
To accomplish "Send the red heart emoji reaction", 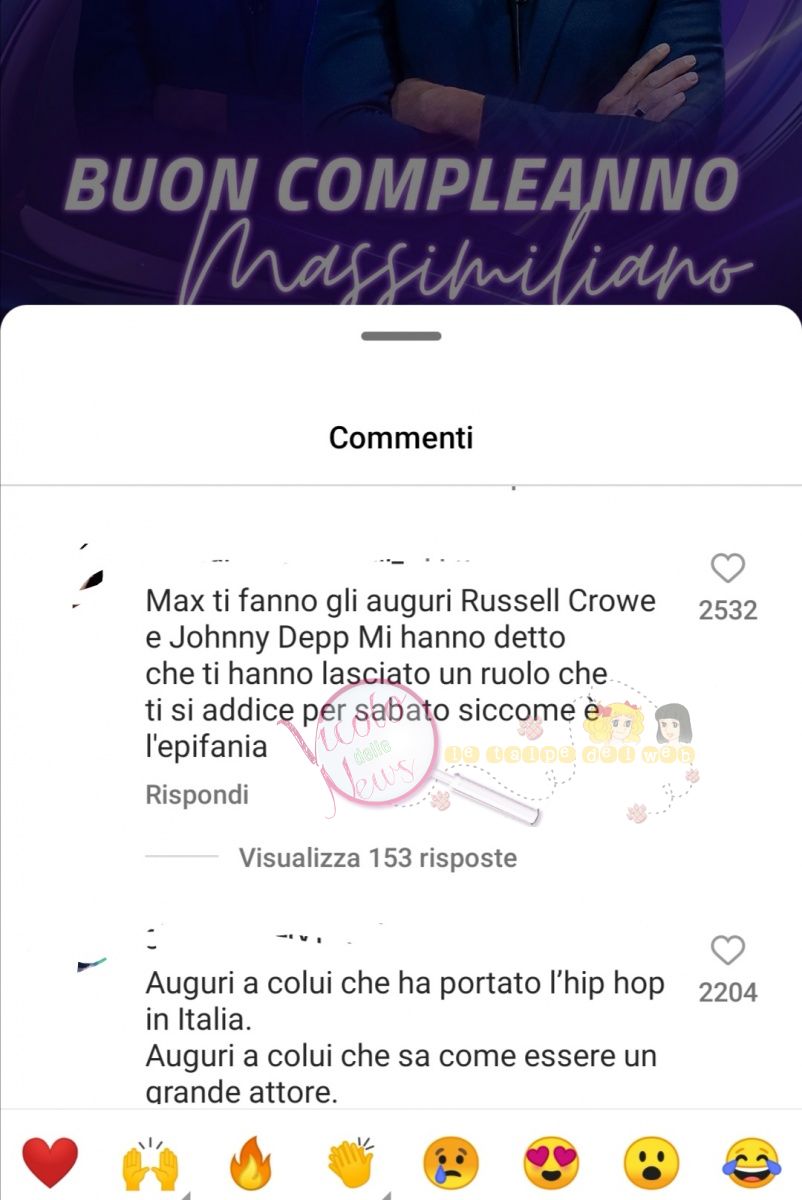I will coord(50,1164).
